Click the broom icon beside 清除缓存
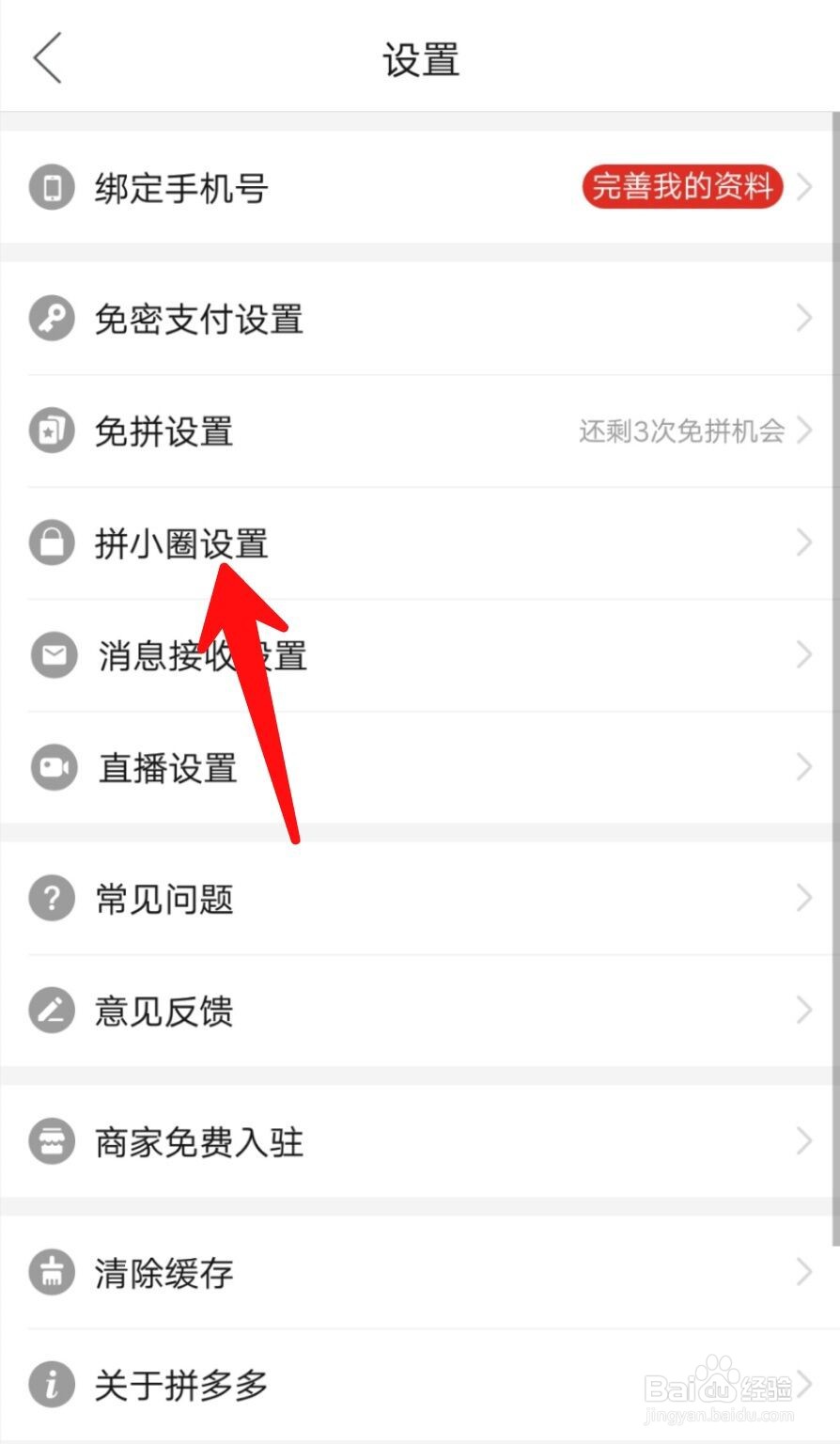 52,1272
